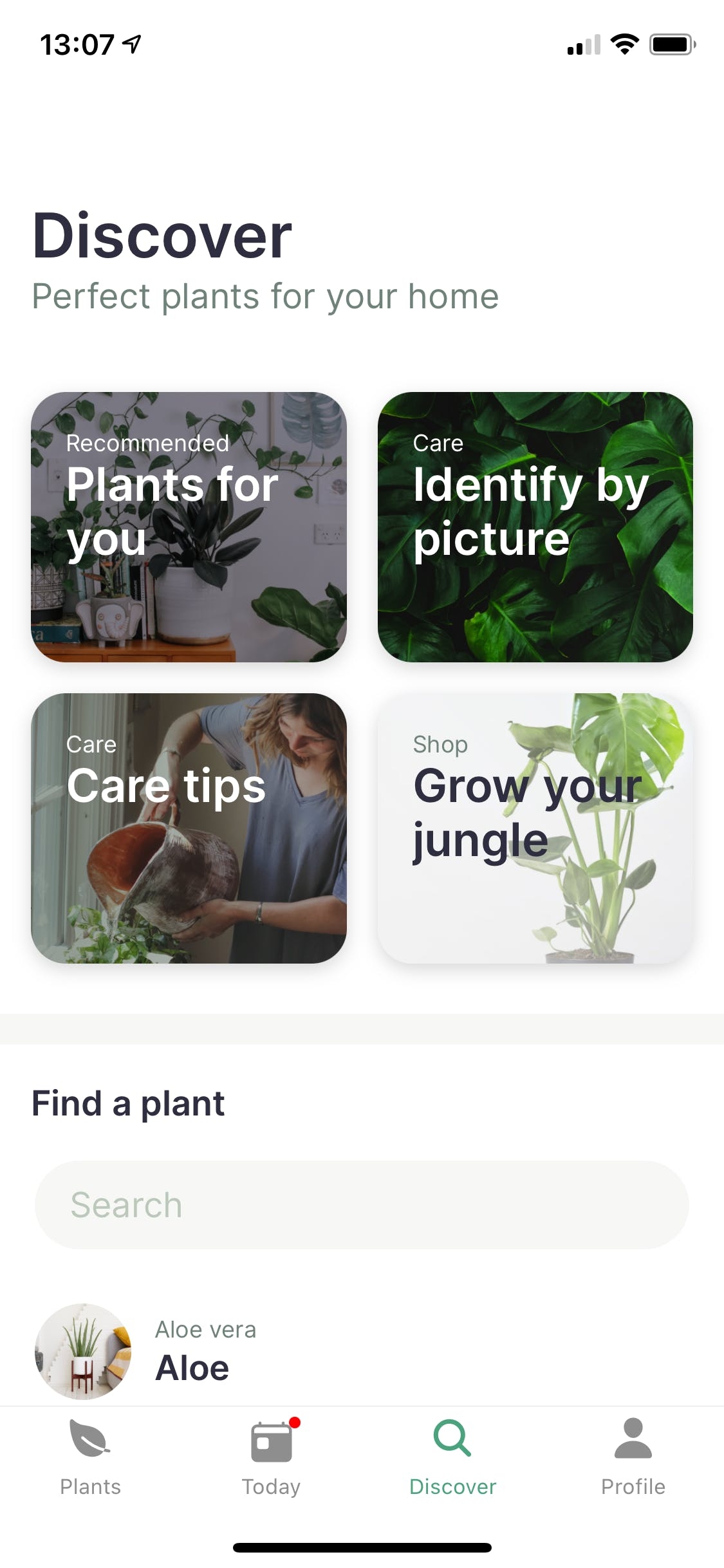Select the Discover tab
Screen dimensions: 724x1568
coord(452,1457)
